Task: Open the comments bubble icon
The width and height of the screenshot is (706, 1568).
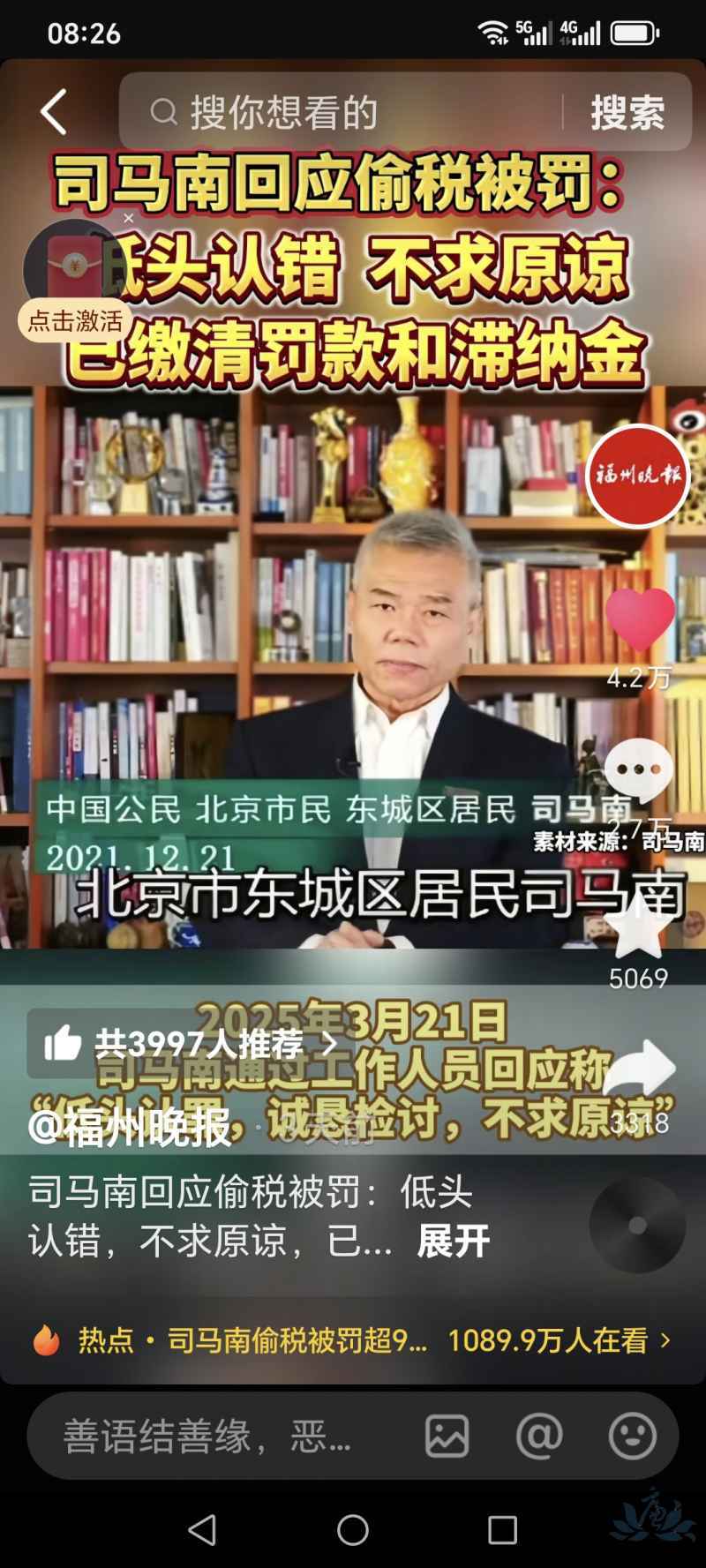Action: point(639,770)
